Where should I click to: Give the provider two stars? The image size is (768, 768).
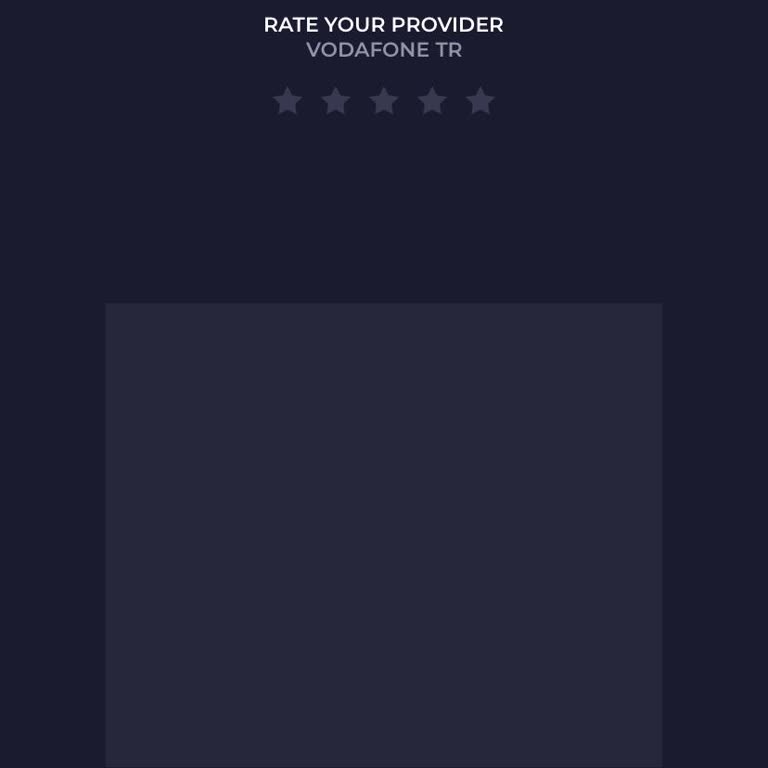coord(336,101)
